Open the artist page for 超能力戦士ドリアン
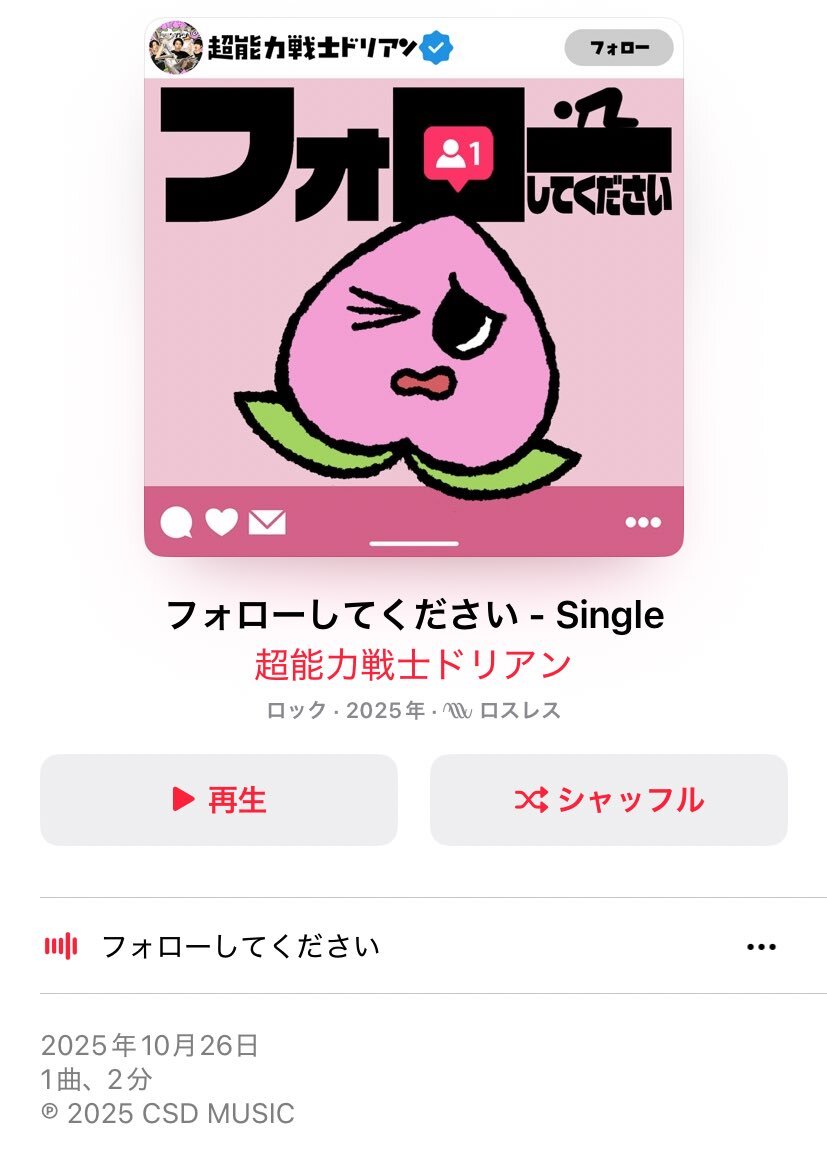827x1156 pixels. (413, 665)
